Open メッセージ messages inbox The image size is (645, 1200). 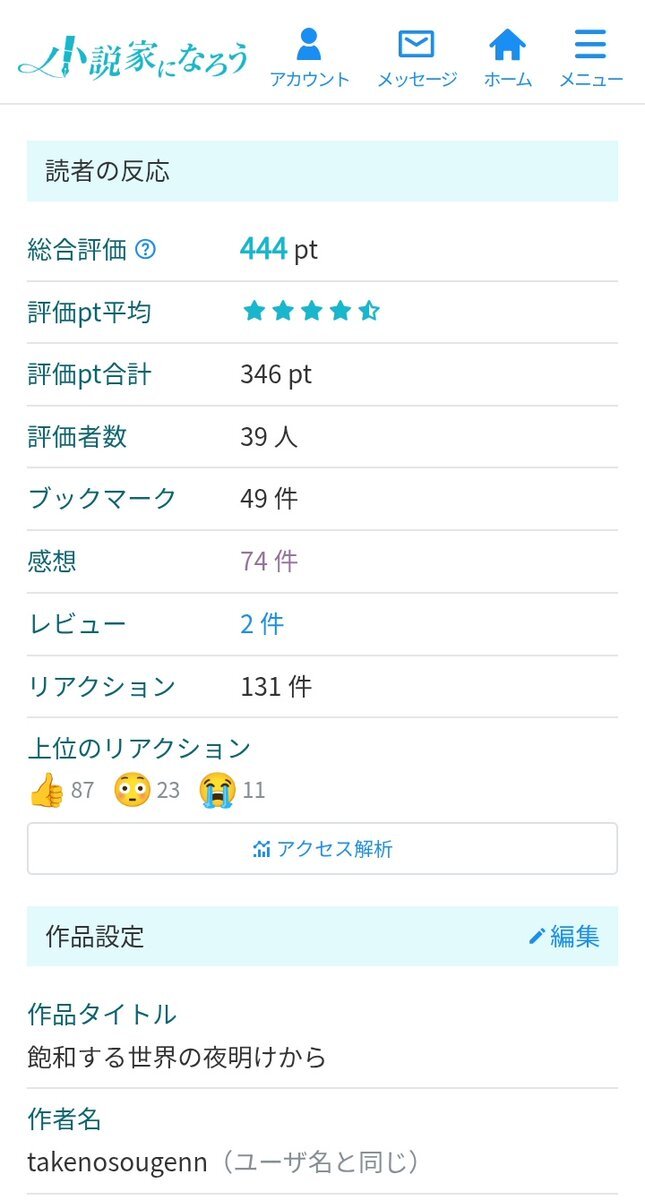coord(416,57)
